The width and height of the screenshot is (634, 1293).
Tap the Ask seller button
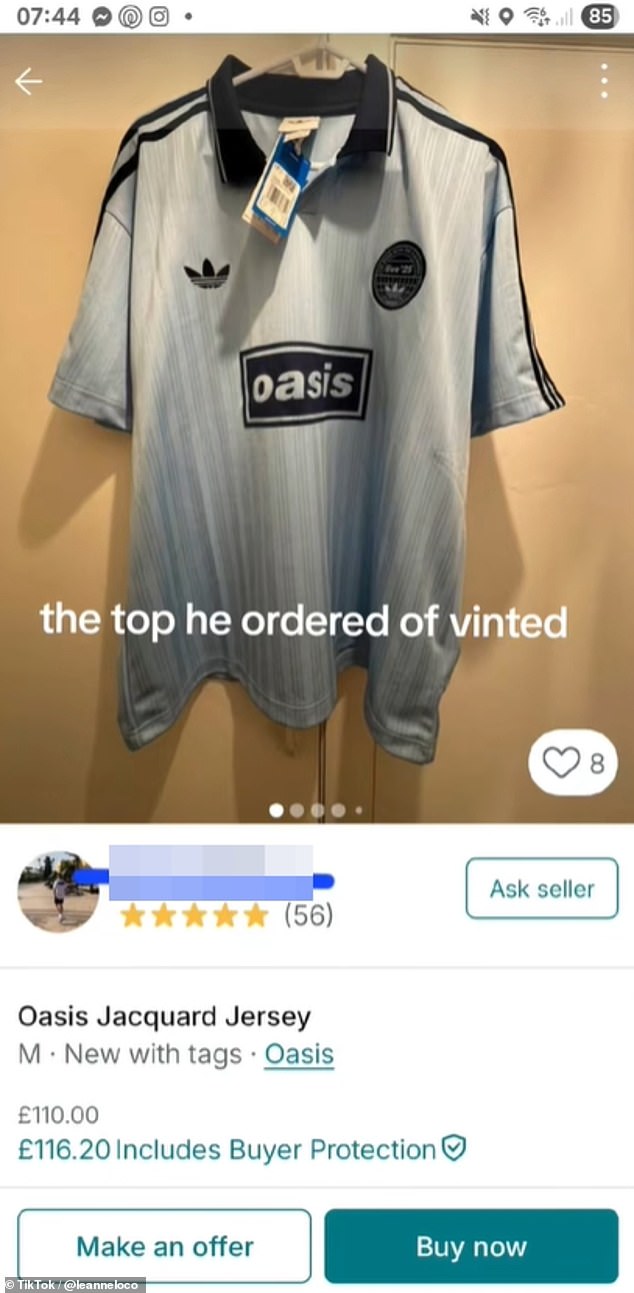pyautogui.click(x=542, y=888)
